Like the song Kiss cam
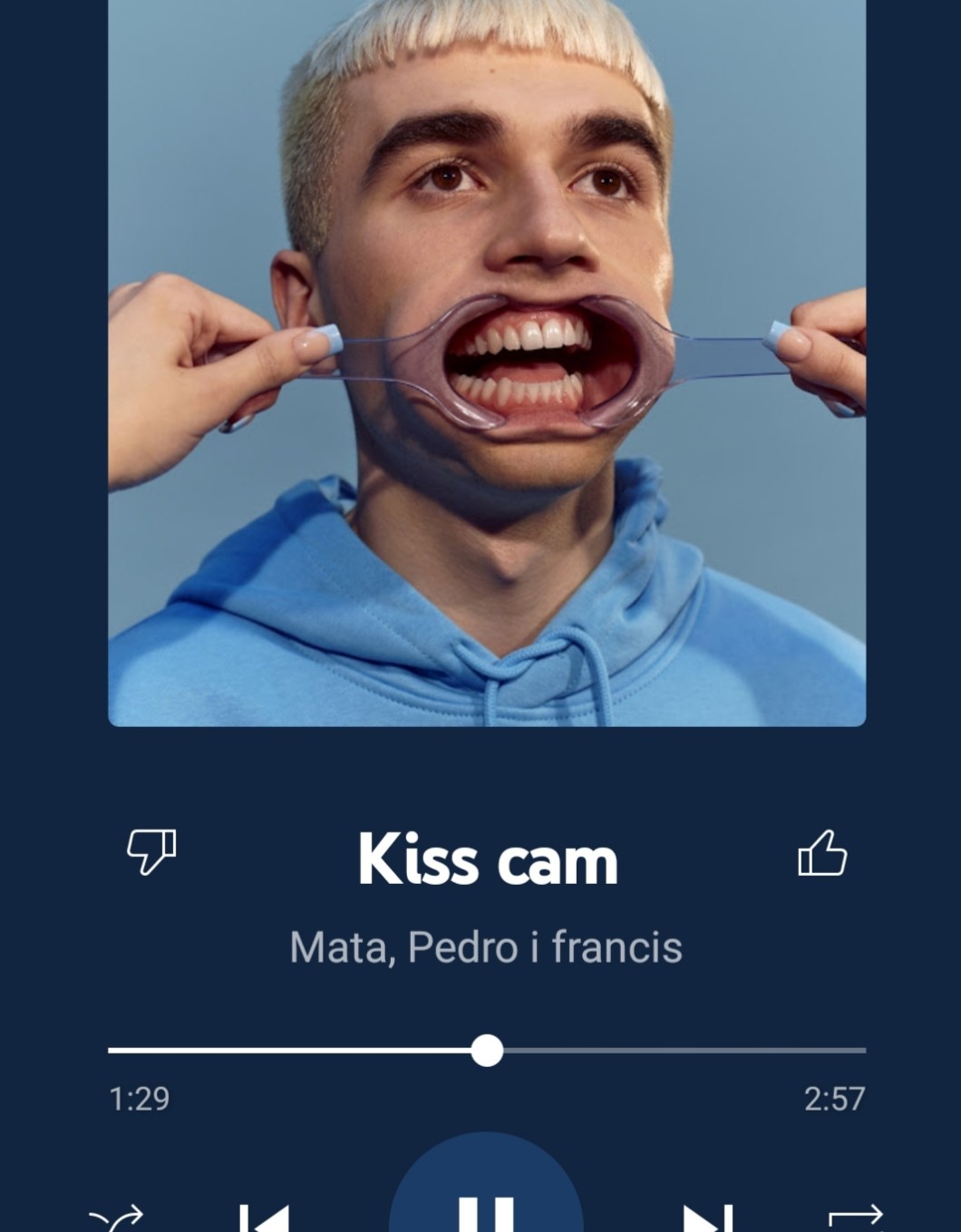Image resolution: width=961 pixels, height=1232 pixels. [x=821, y=854]
